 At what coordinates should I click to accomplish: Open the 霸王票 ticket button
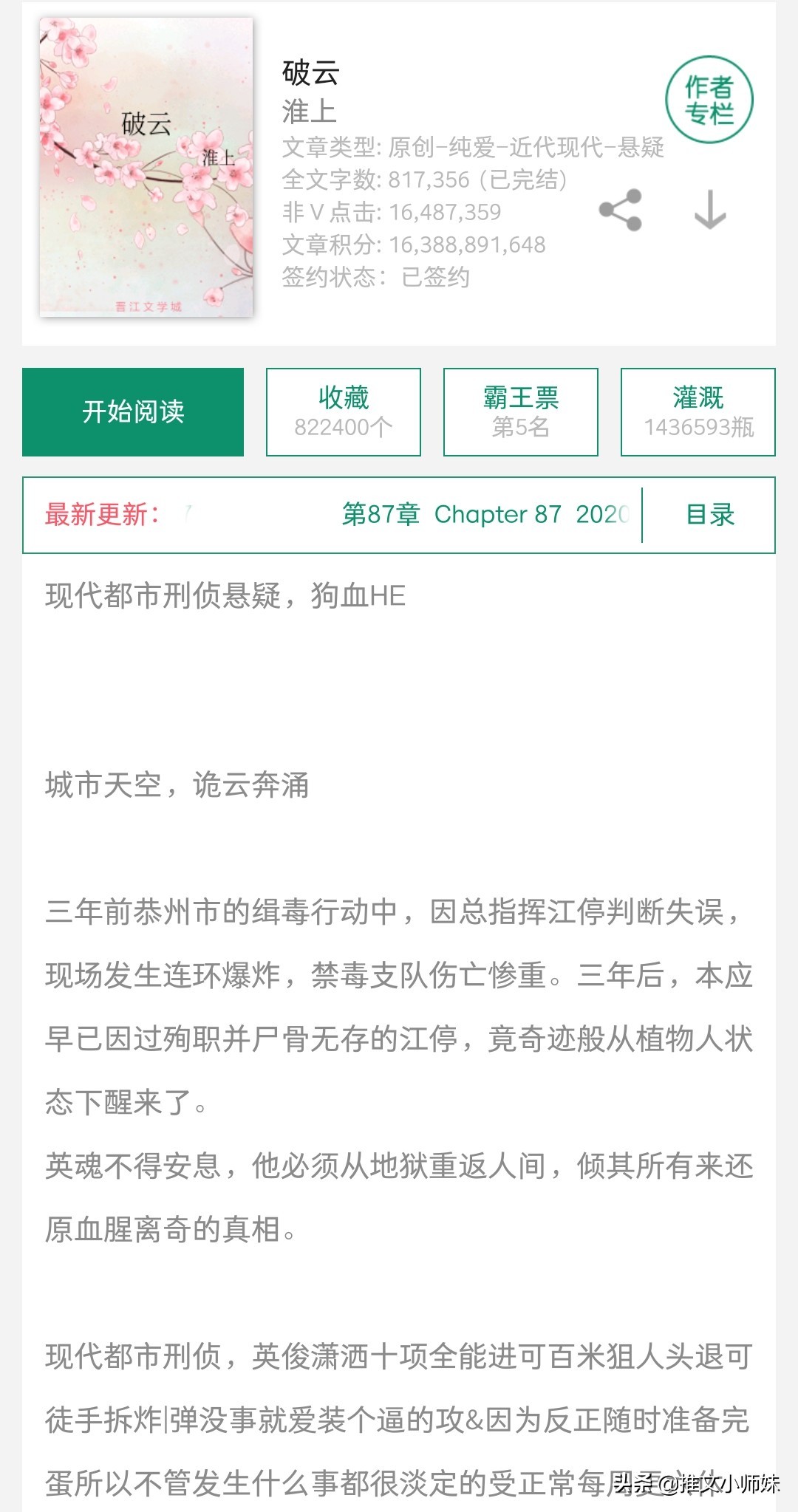521,411
